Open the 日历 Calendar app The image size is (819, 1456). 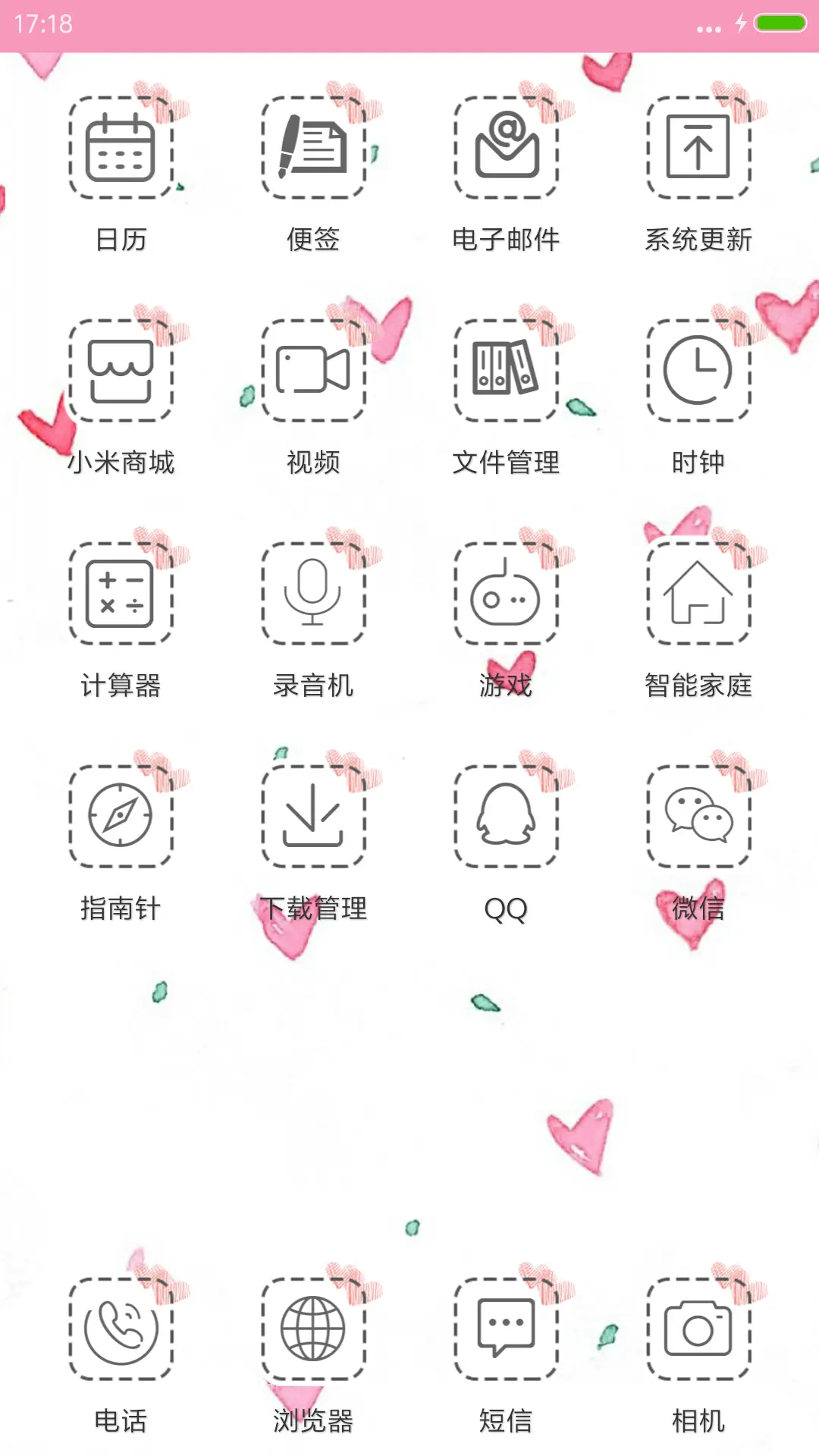pos(121,148)
